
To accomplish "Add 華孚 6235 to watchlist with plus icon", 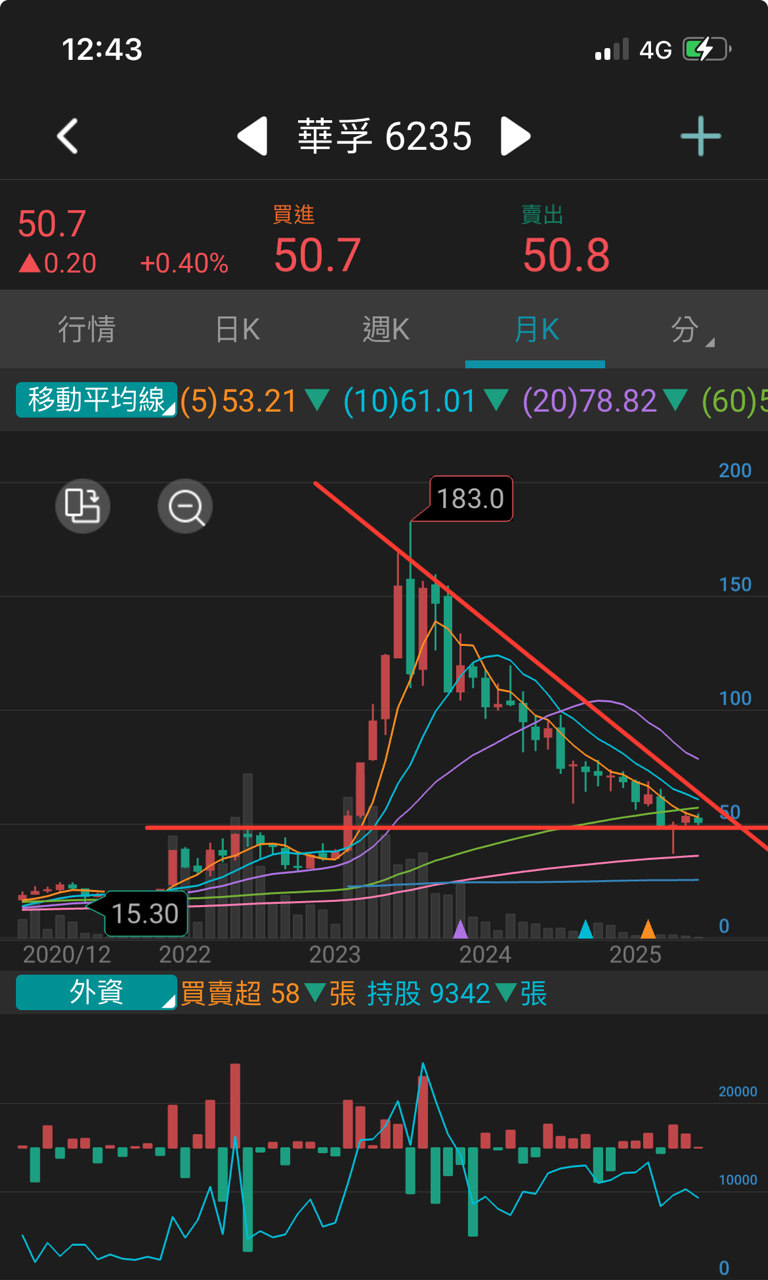I will tap(700, 134).
